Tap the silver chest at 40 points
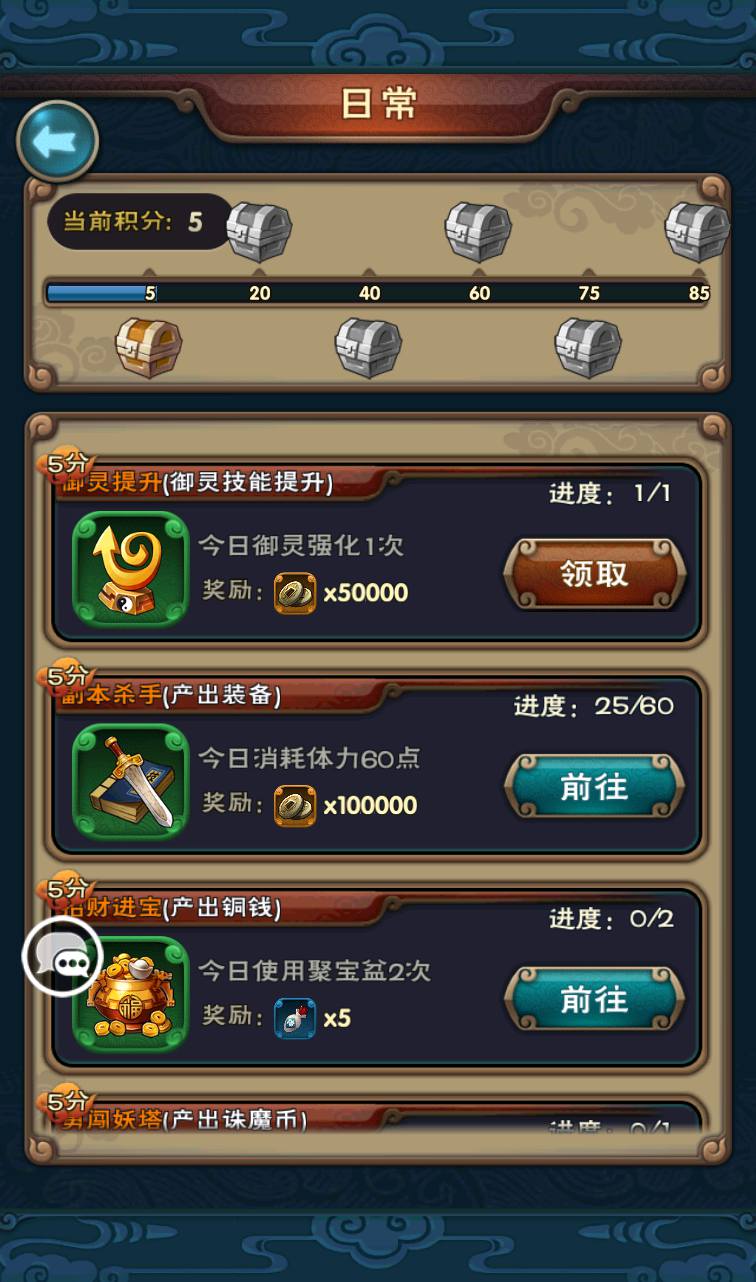 coord(369,347)
